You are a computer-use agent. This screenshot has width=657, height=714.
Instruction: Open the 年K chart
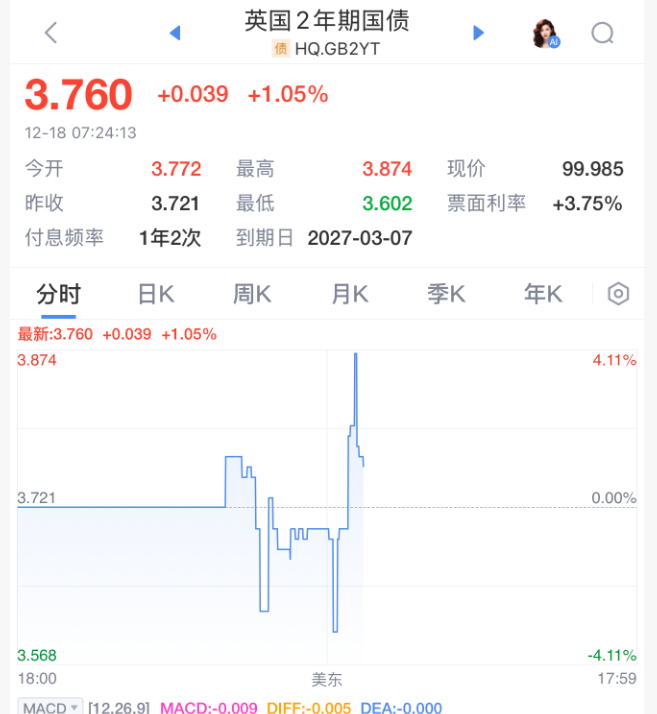click(543, 294)
